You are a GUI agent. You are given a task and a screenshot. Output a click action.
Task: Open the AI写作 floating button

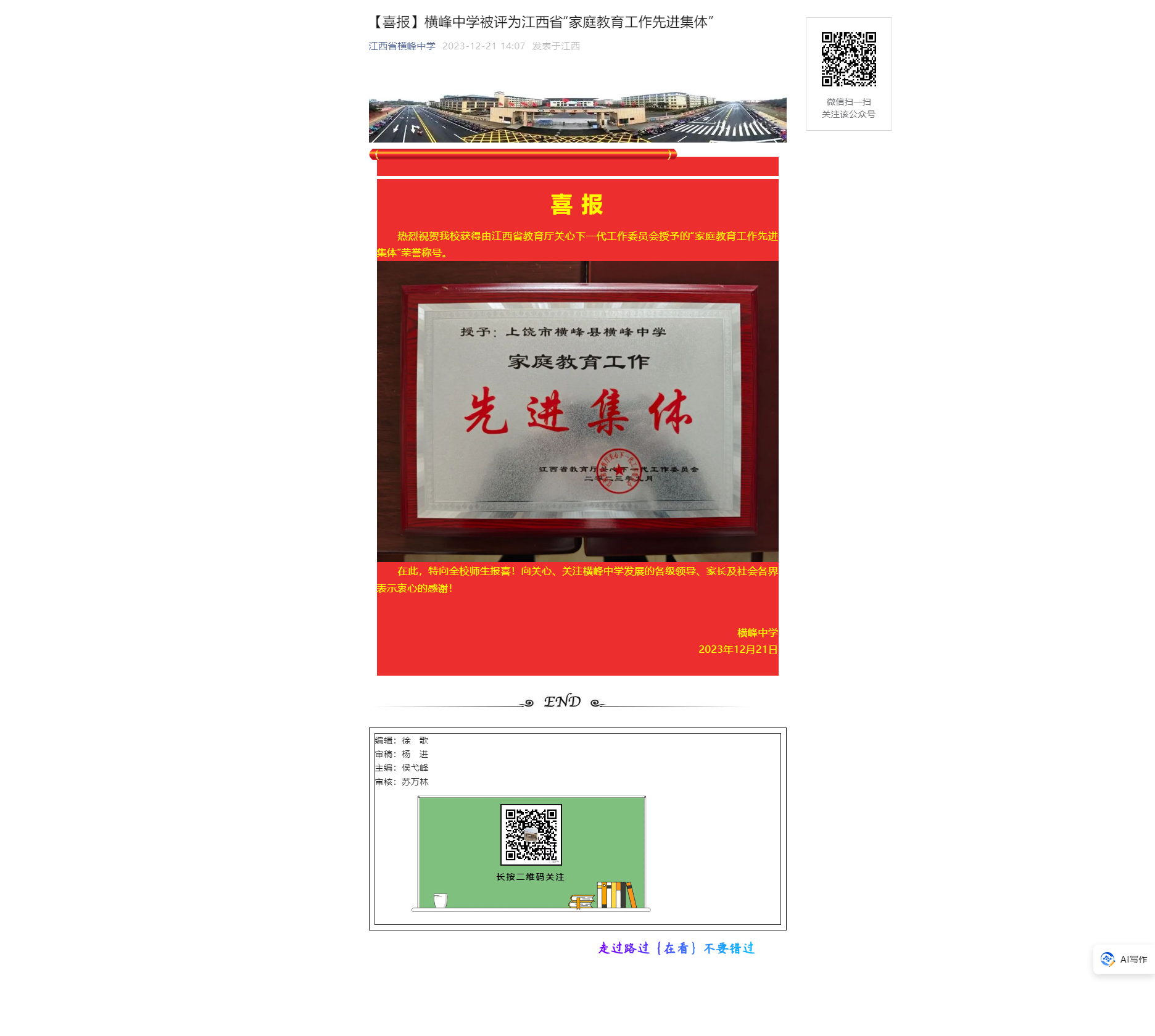click(1124, 959)
